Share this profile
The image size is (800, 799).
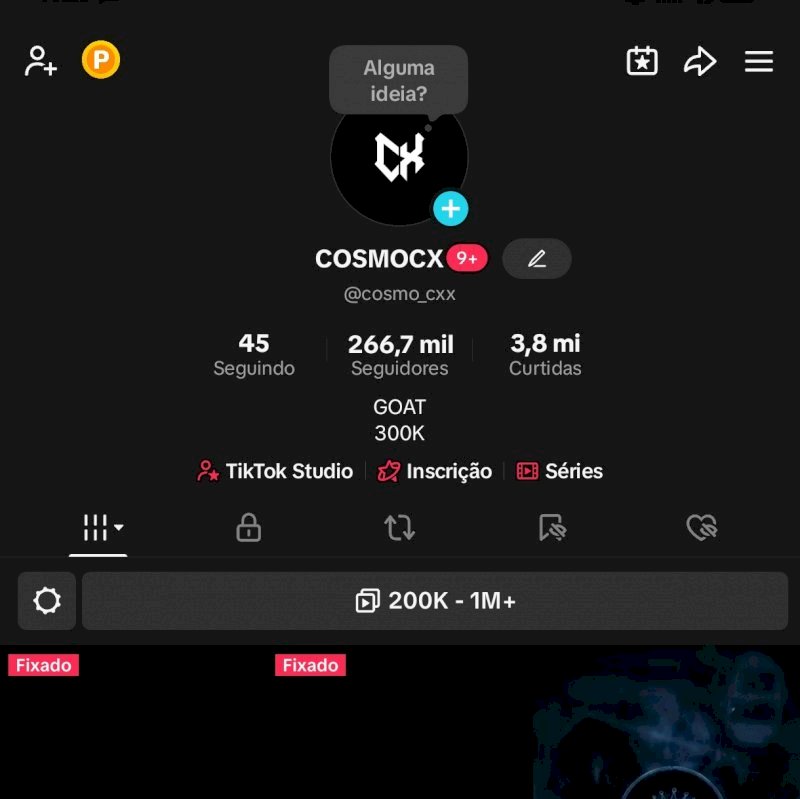(x=700, y=62)
